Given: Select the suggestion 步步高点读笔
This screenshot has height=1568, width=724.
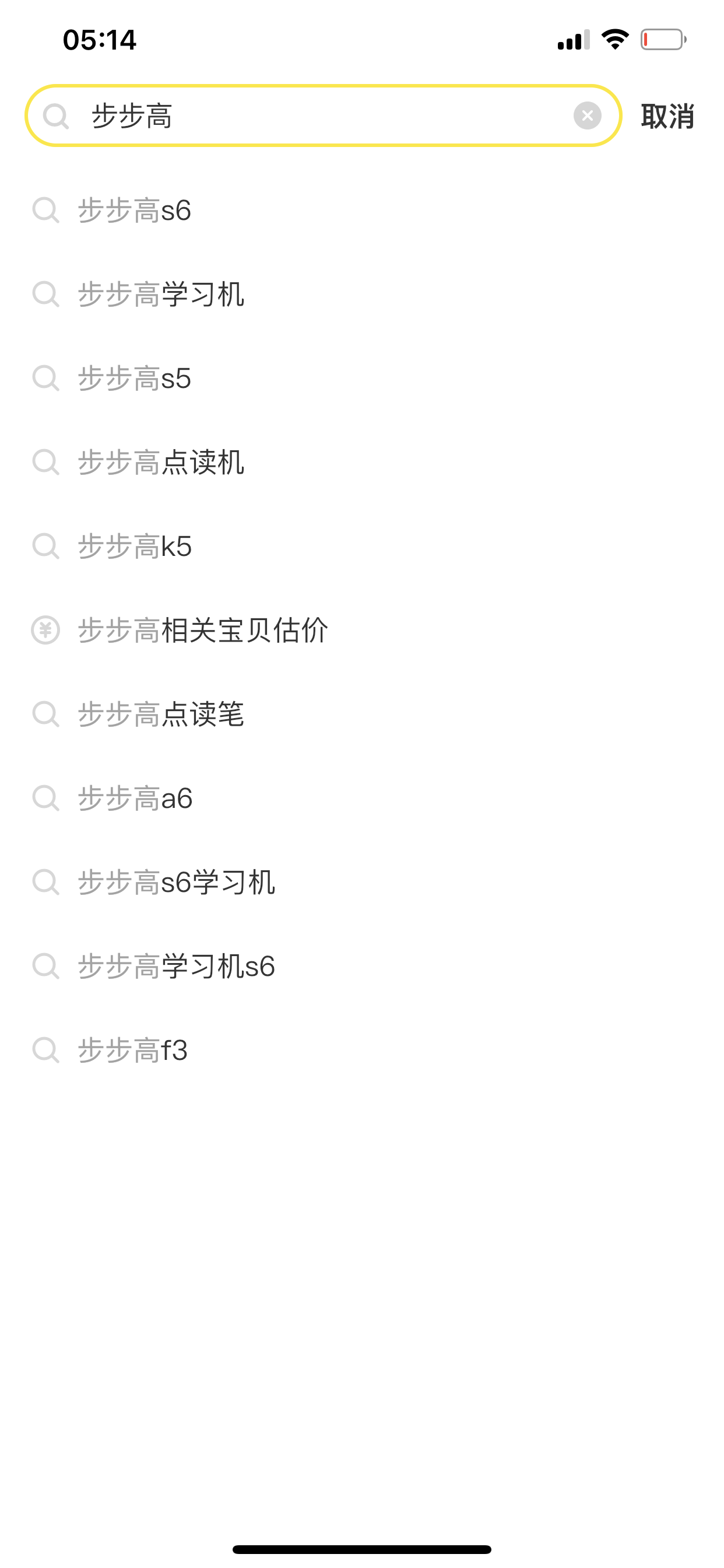Looking at the screenshot, I should pos(362,715).
